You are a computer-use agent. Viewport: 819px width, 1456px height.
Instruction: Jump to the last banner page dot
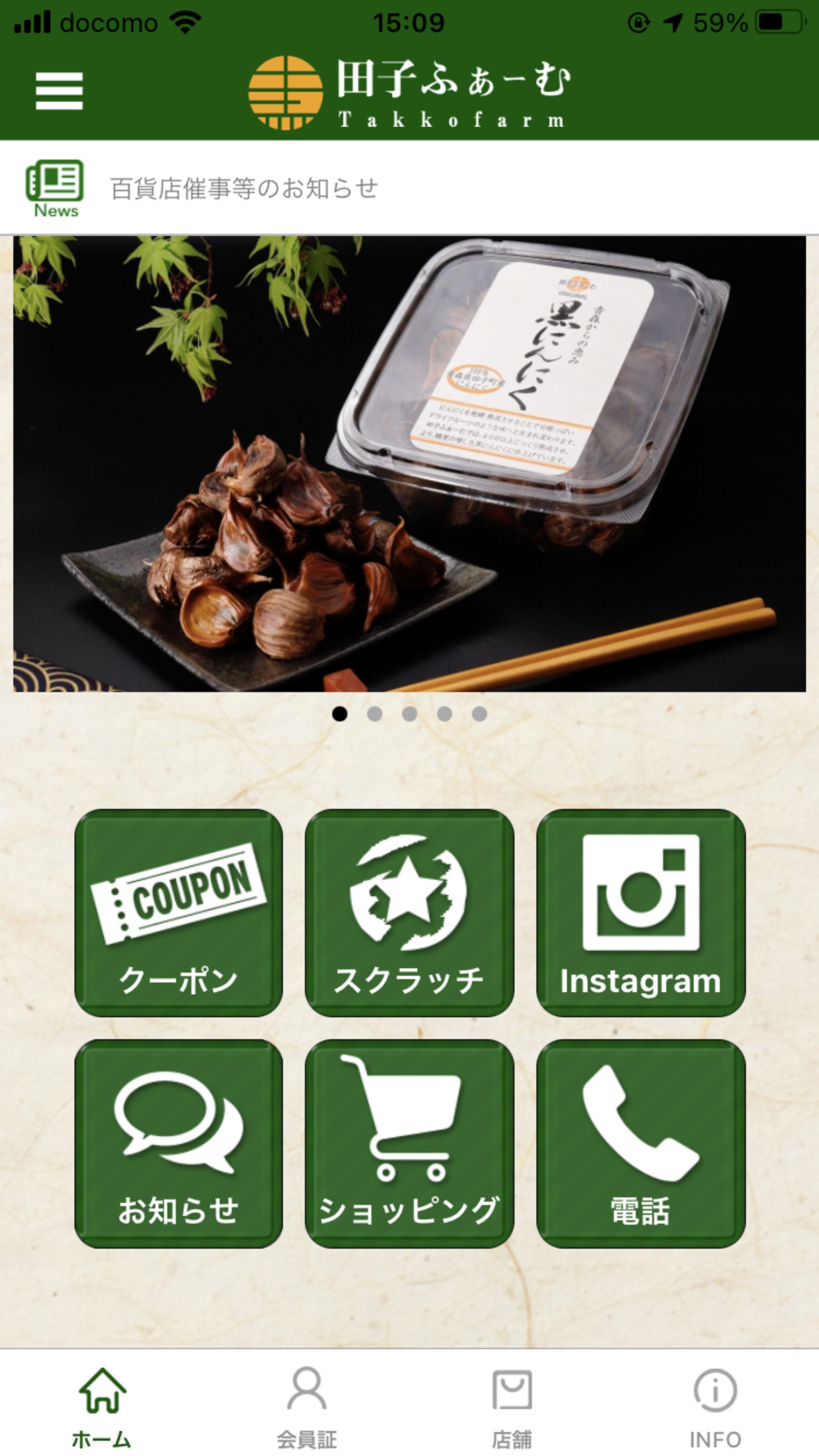(x=480, y=714)
